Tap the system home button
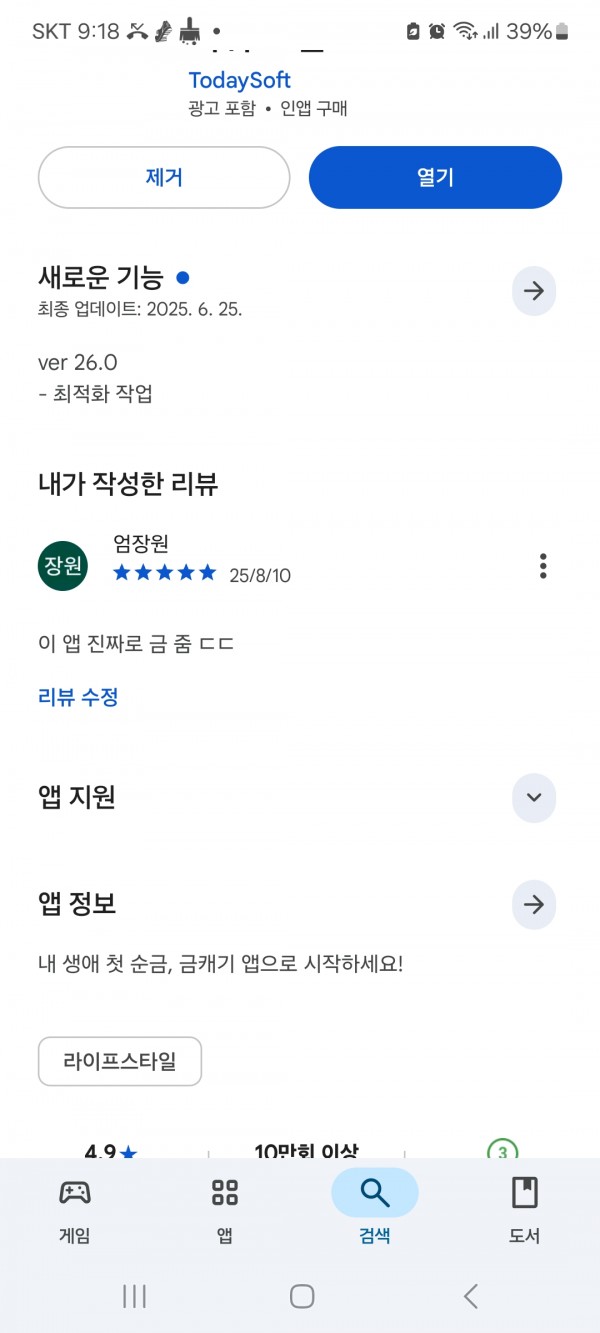Screen dimensions: 600x1333 point(302,1297)
